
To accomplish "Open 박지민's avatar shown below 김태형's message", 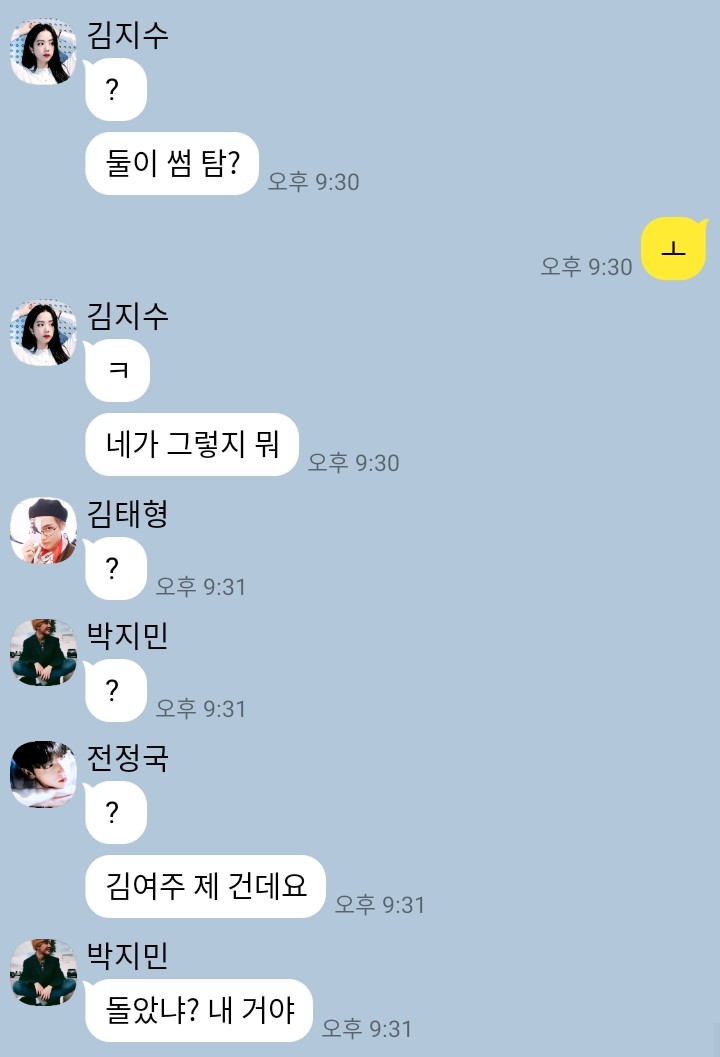I will pos(43,652).
